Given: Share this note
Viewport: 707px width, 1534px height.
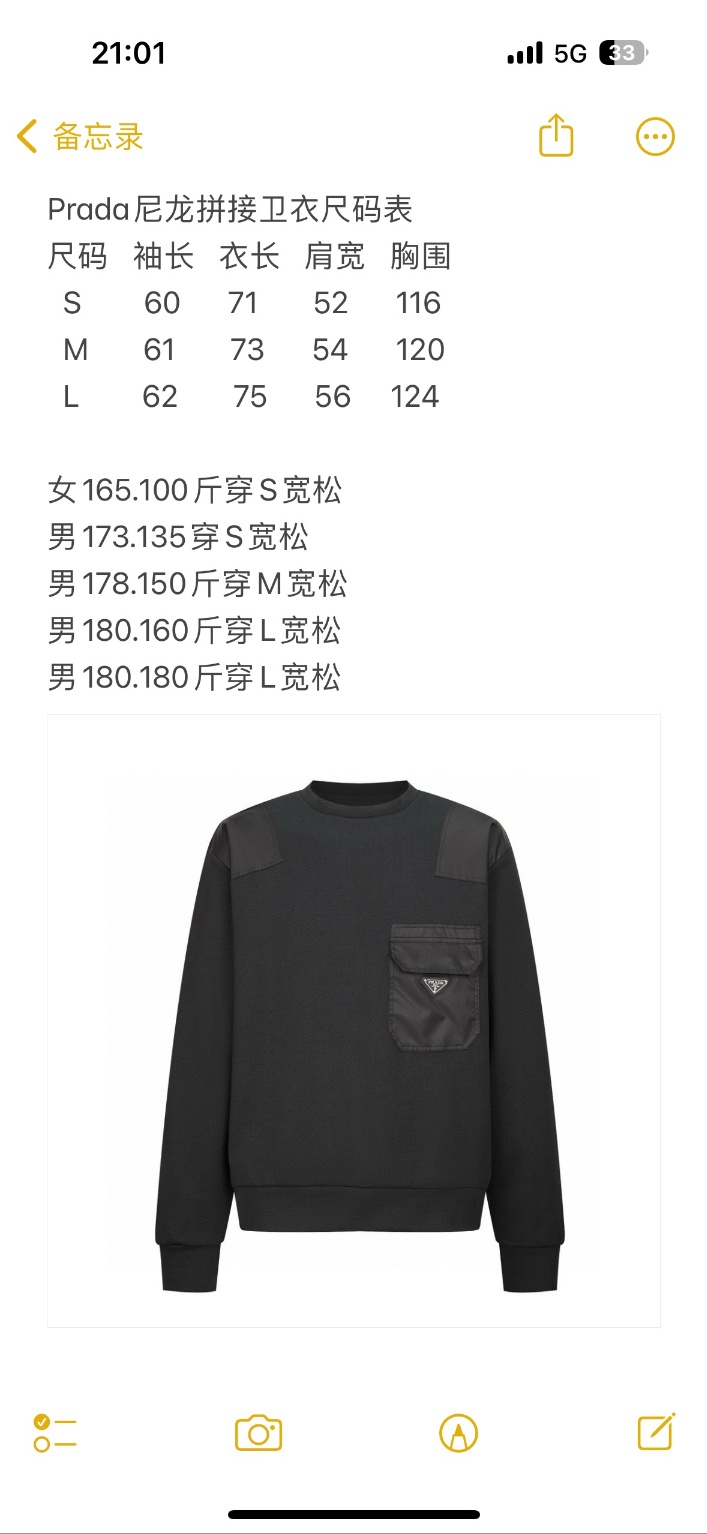Looking at the screenshot, I should pyautogui.click(x=556, y=136).
